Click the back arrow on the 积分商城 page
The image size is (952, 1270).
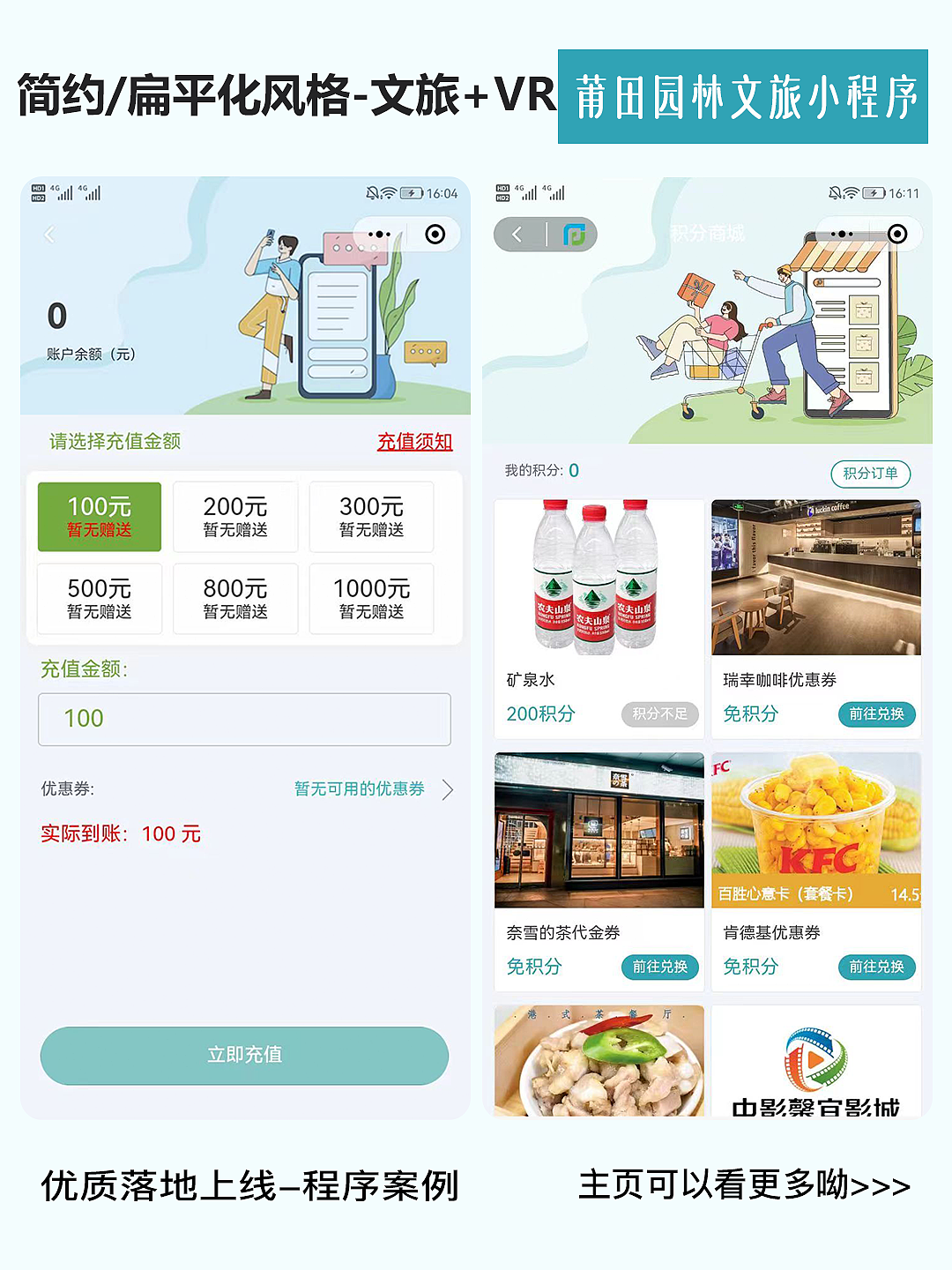point(517,235)
